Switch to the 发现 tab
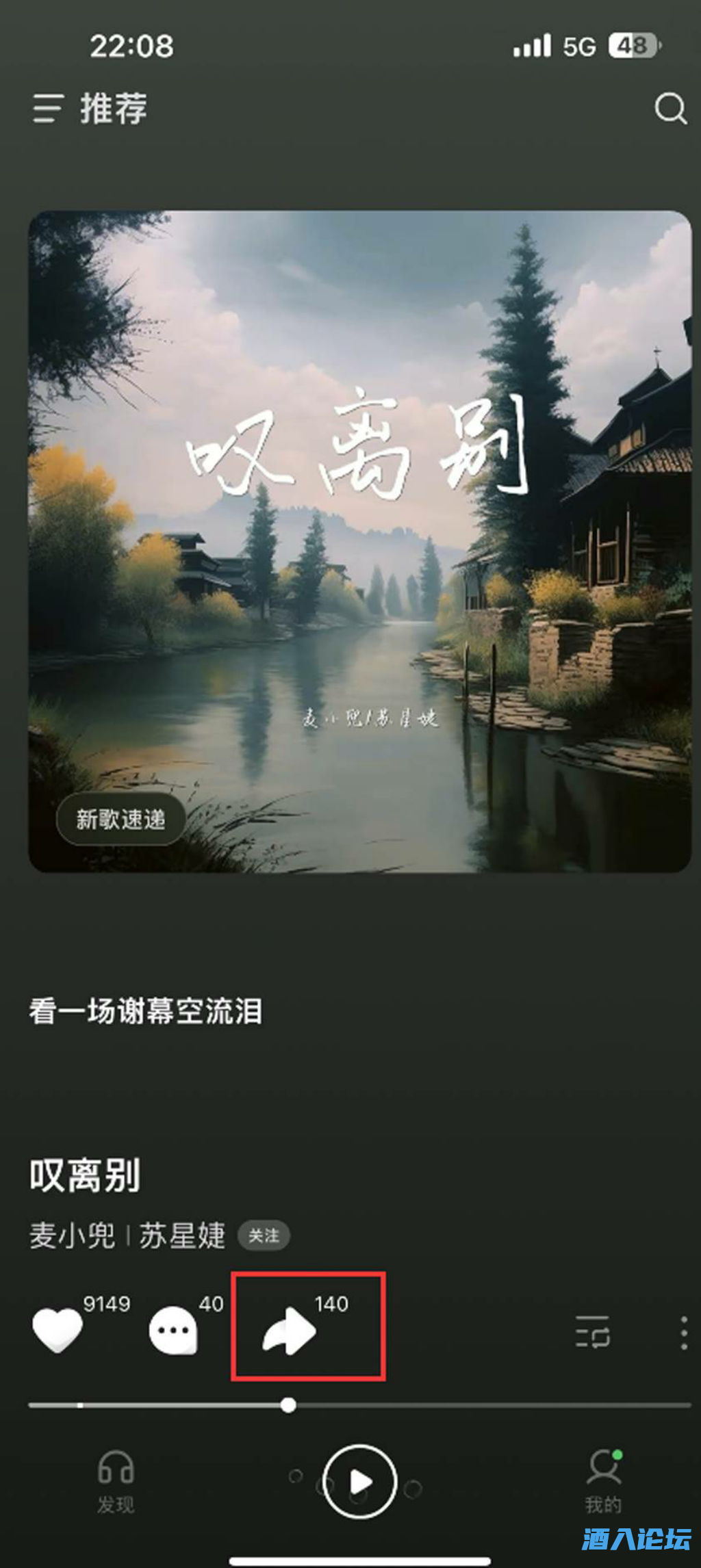This screenshot has height=1568, width=701. point(116,1480)
